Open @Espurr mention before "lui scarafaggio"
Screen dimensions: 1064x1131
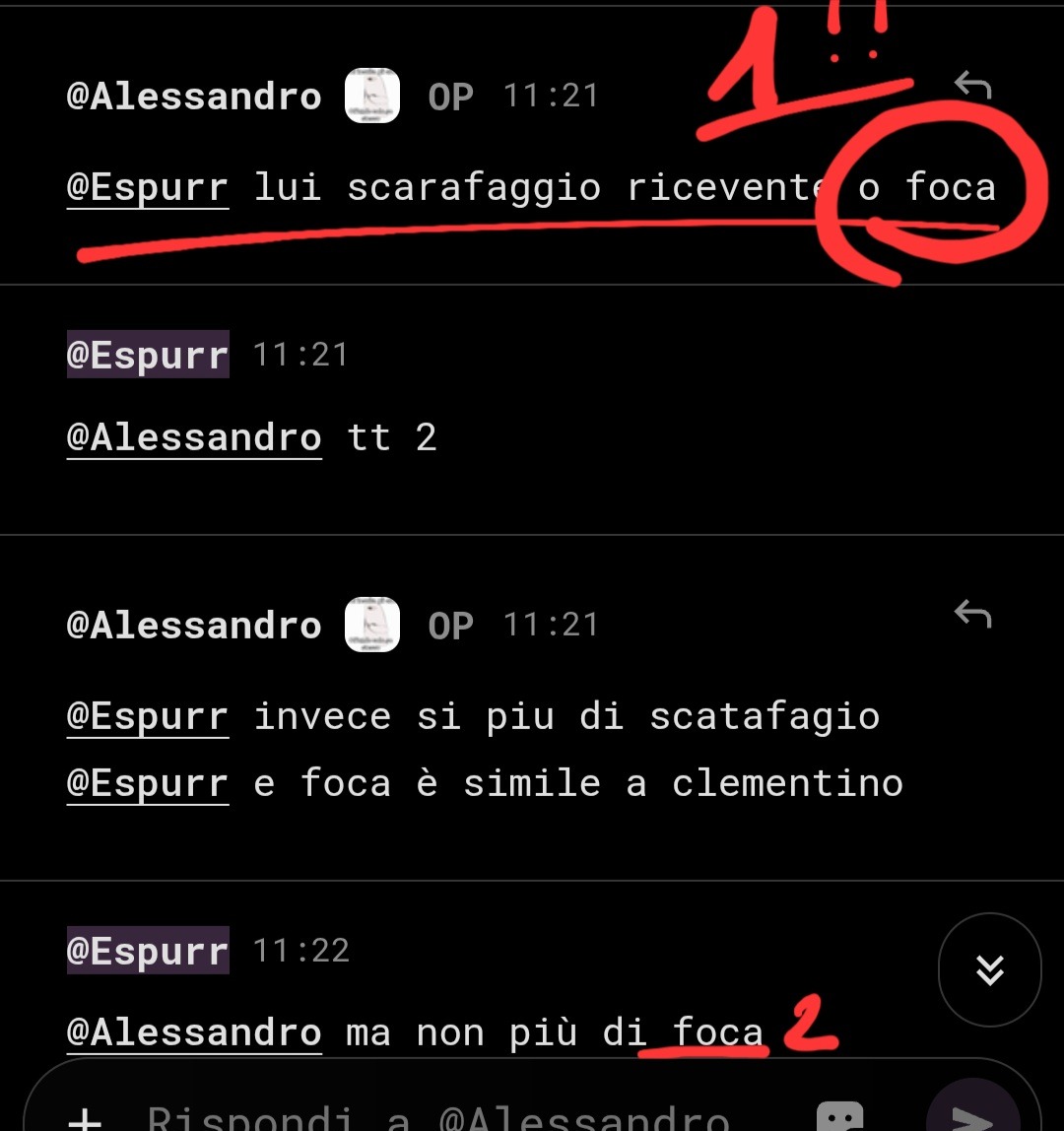click(x=148, y=187)
